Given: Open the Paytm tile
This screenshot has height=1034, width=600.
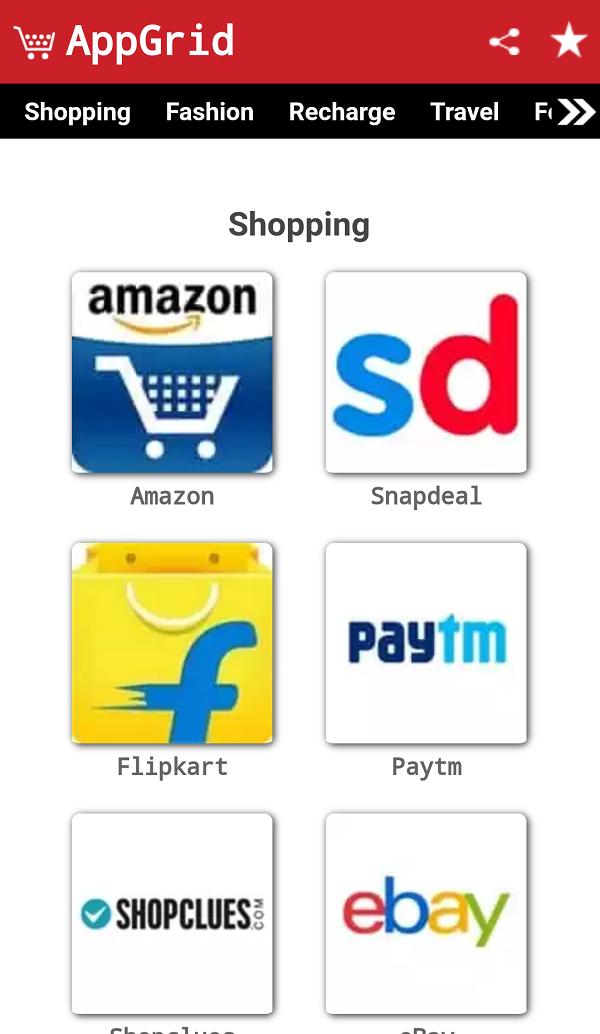Looking at the screenshot, I should click(x=426, y=643).
